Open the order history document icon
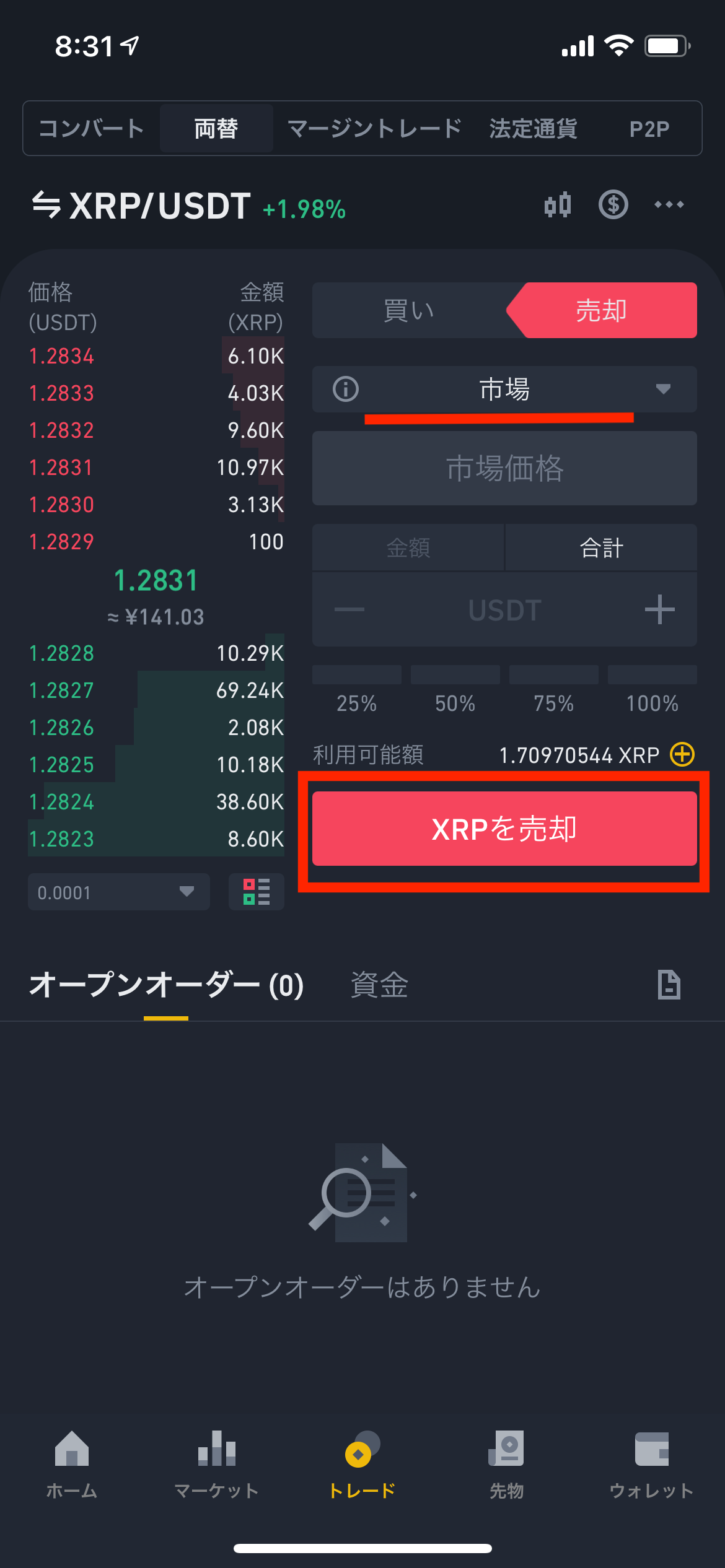Viewport: 725px width, 1568px height. pyautogui.click(x=669, y=985)
